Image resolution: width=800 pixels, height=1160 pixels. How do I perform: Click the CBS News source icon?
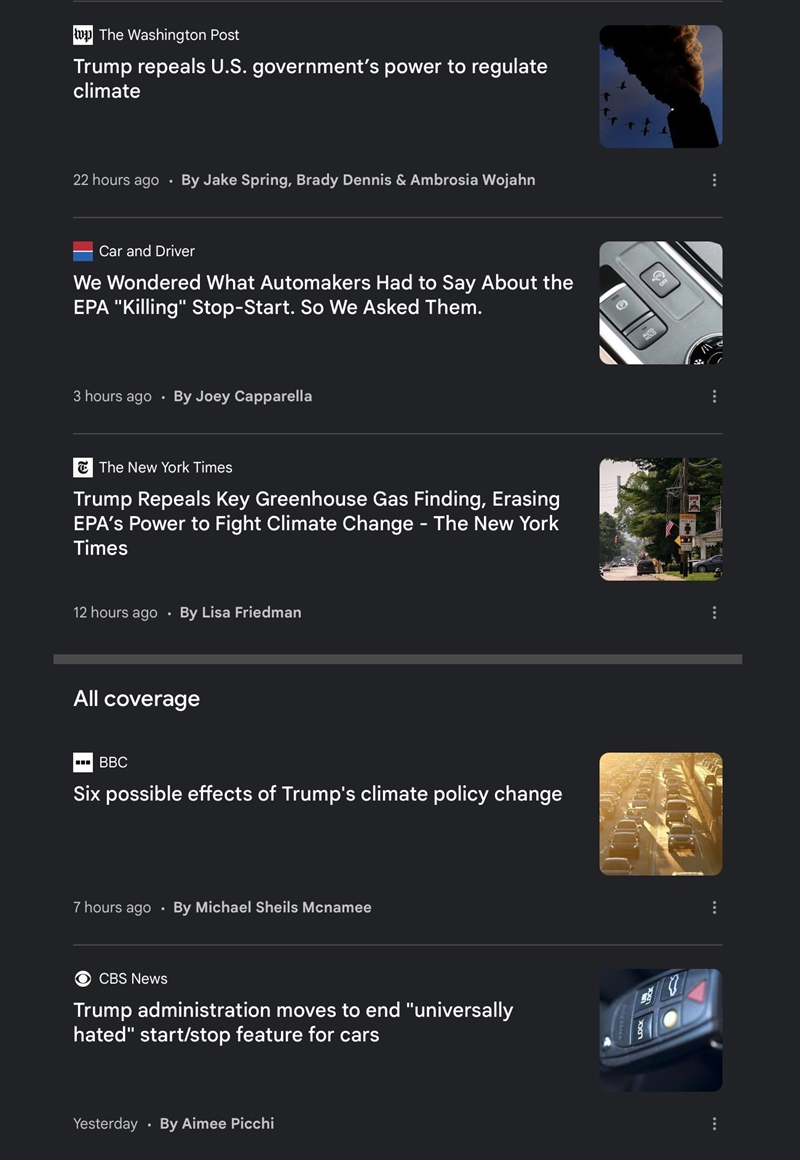tap(81, 979)
